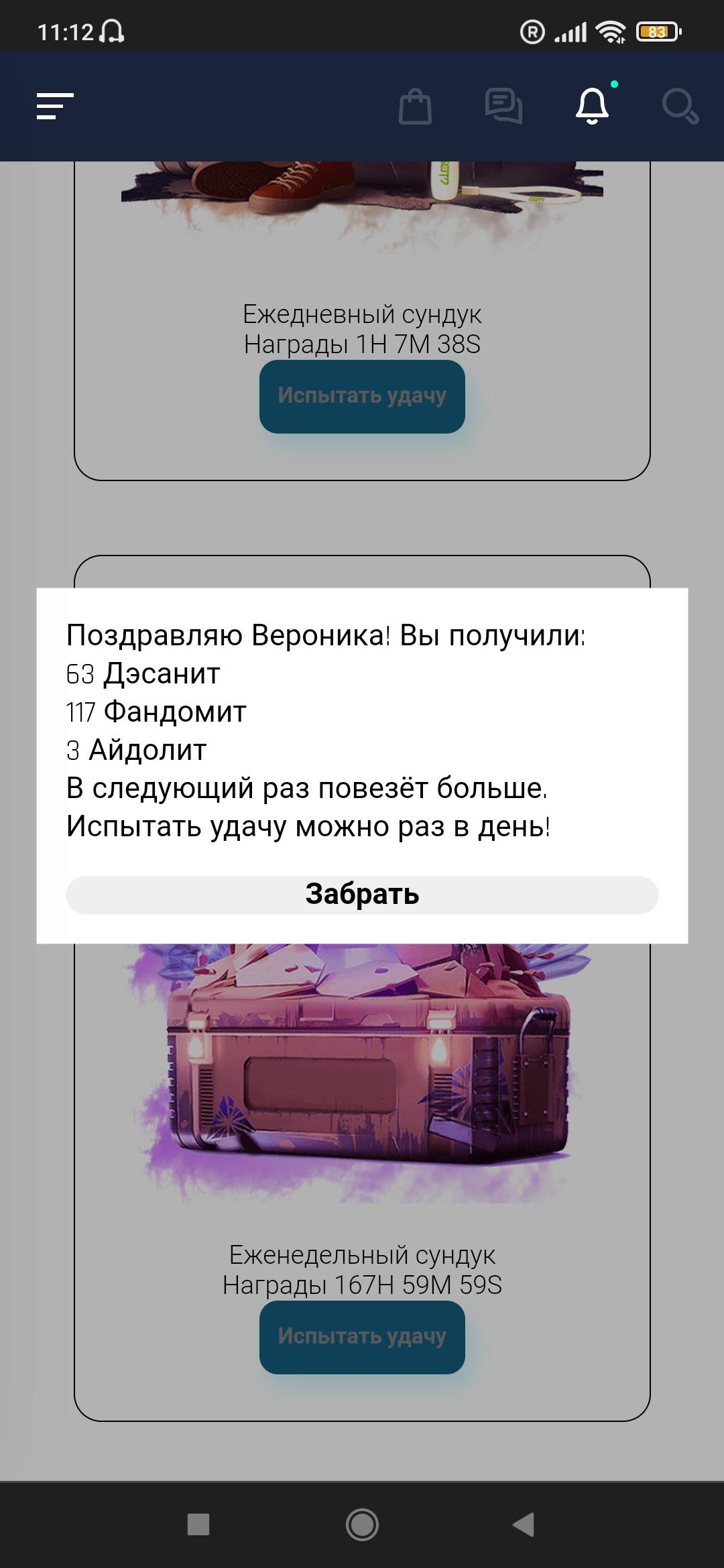This screenshot has width=724, height=1568.
Task: Go to the home screen
Action: (x=362, y=1524)
